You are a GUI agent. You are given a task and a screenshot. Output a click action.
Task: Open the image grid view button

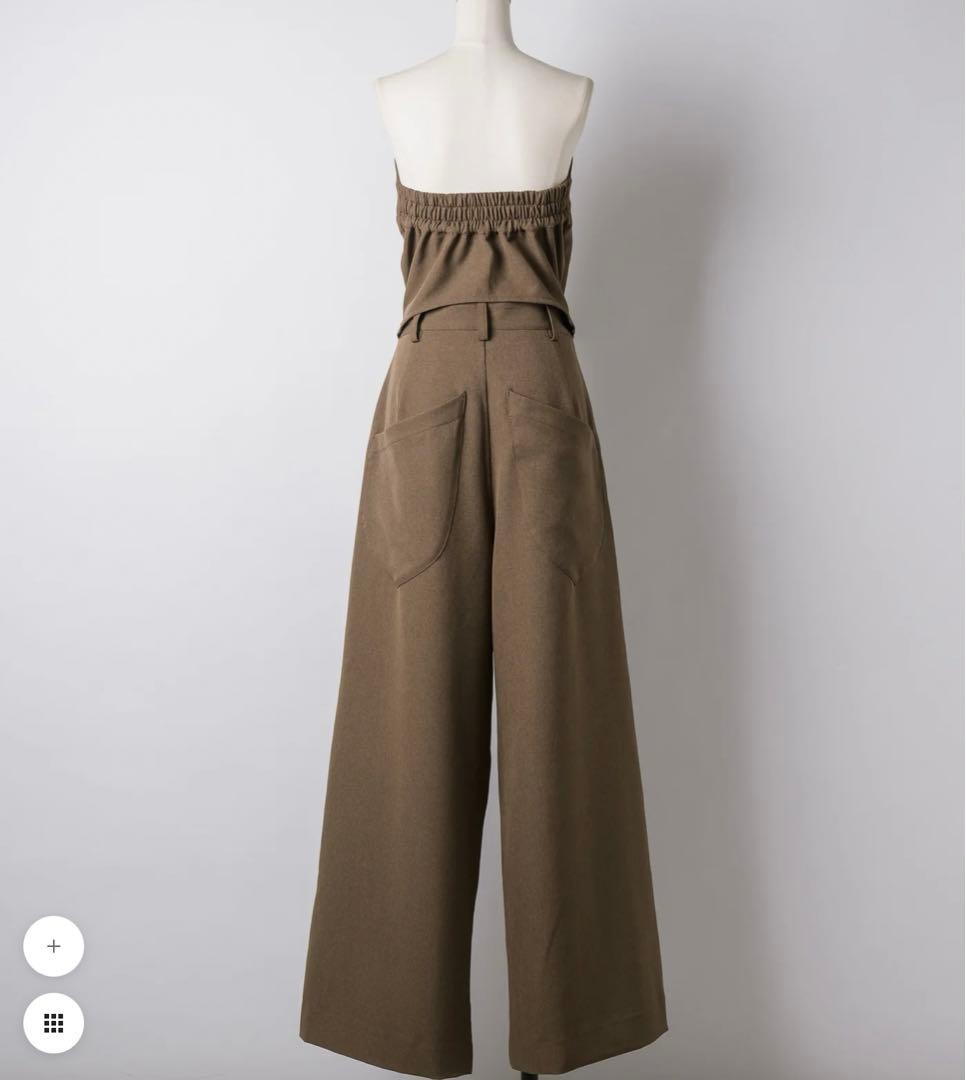pos(54,1023)
